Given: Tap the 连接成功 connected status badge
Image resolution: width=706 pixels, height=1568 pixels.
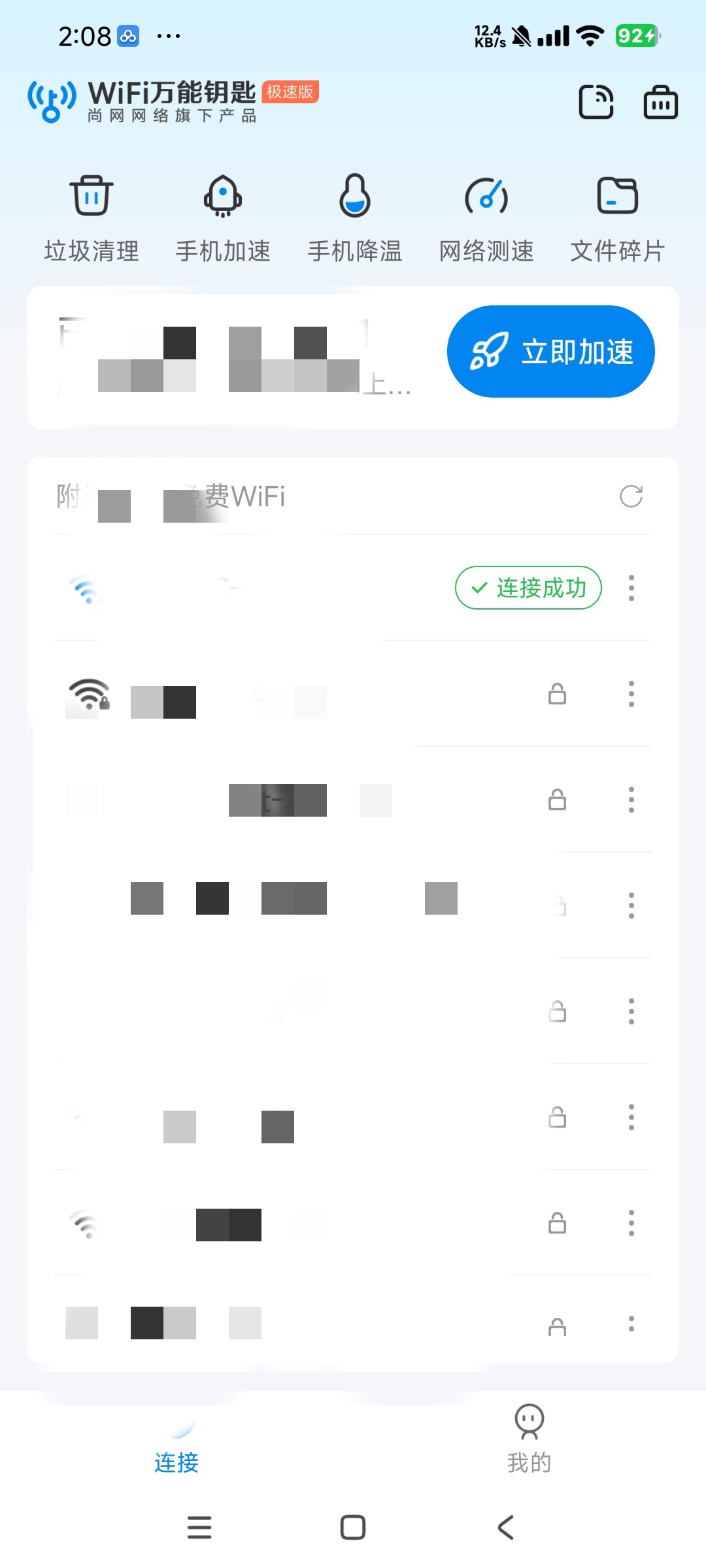Looking at the screenshot, I should [528, 587].
